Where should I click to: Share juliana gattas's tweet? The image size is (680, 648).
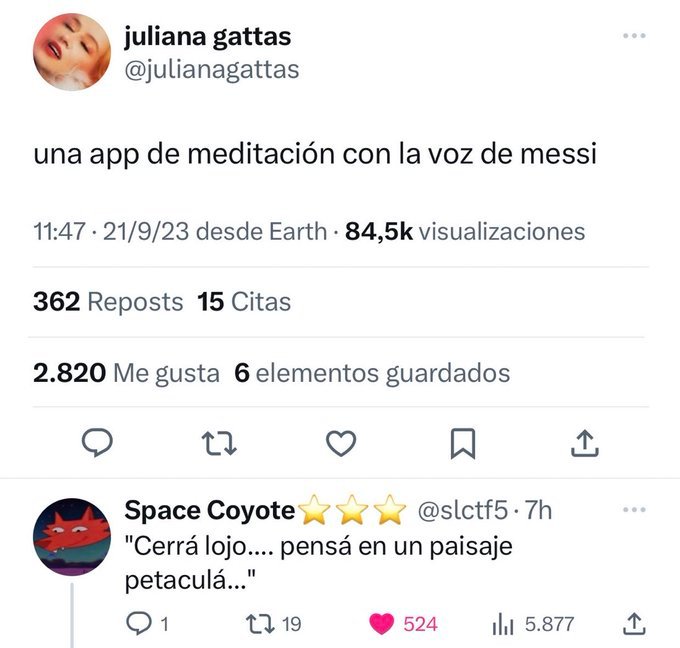[585, 442]
